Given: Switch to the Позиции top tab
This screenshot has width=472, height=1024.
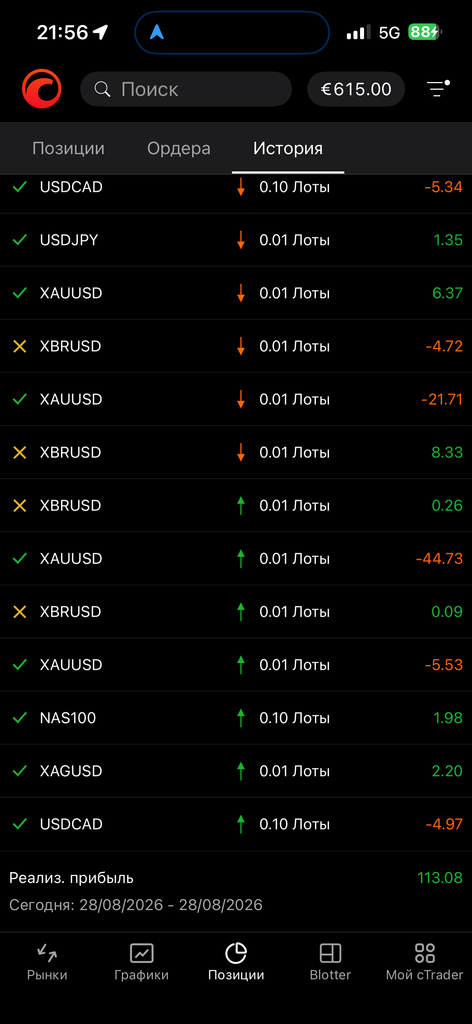Looking at the screenshot, I should [x=69, y=148].
